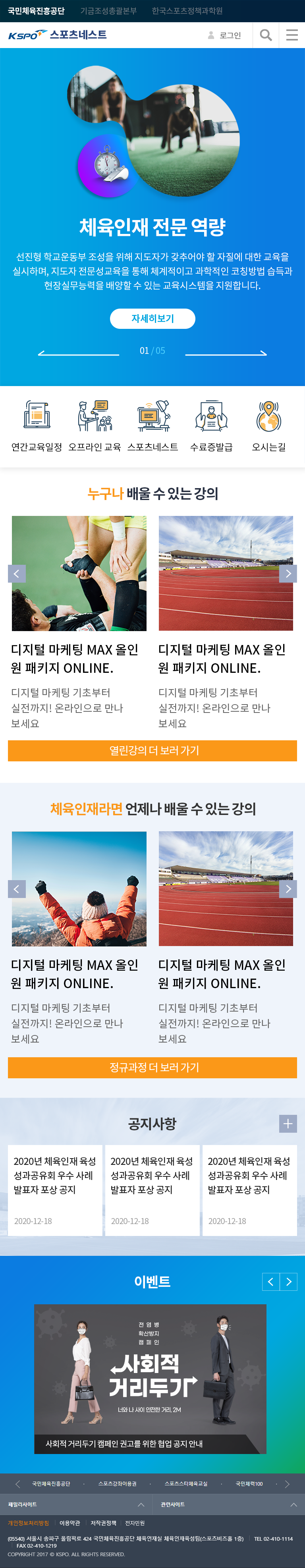
Task: Switch to 한국스포츠정책과학원 top tab
Action: point(187,11)
